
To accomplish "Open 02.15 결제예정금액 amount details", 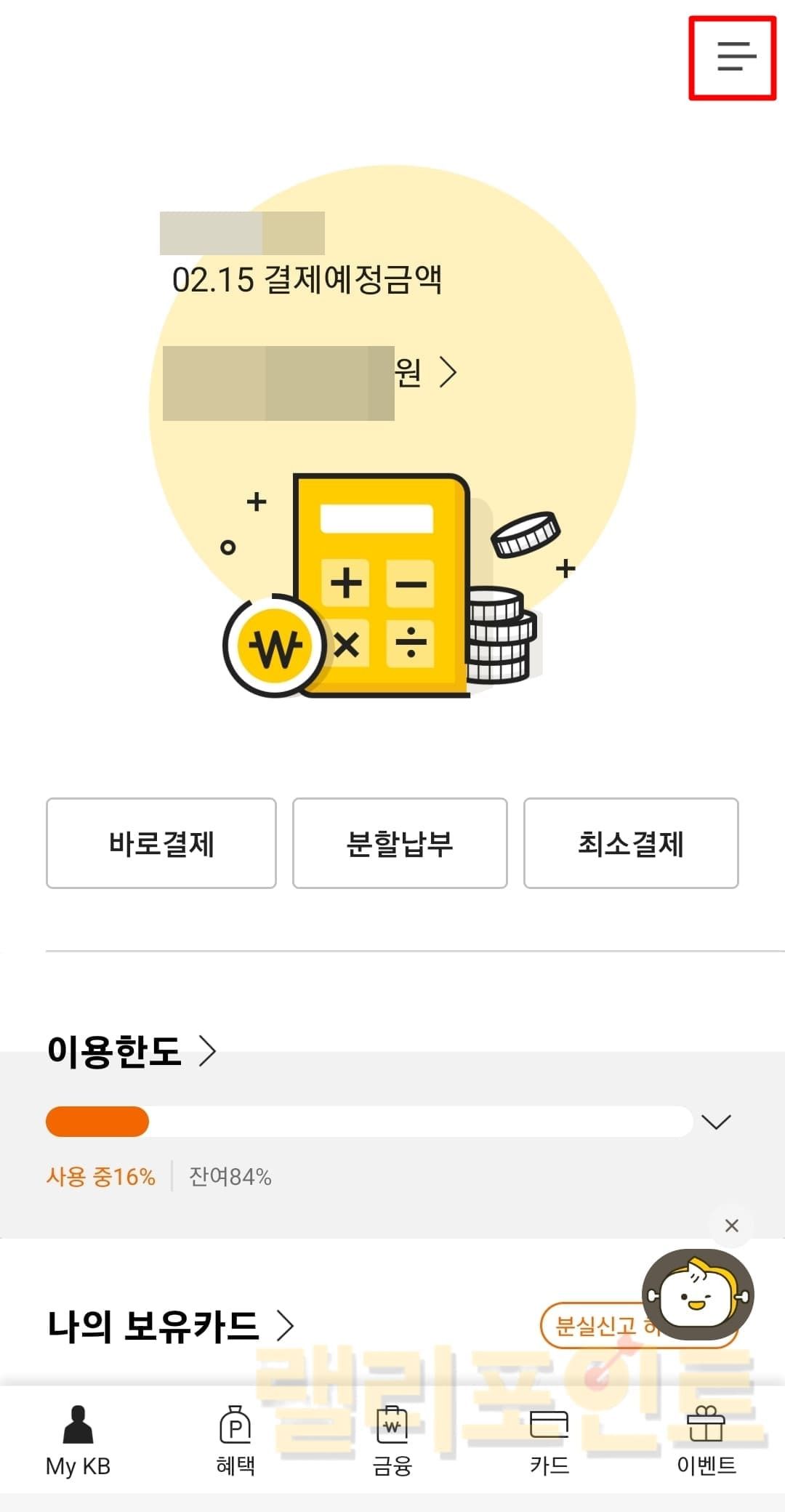I will tap(448, 373).
